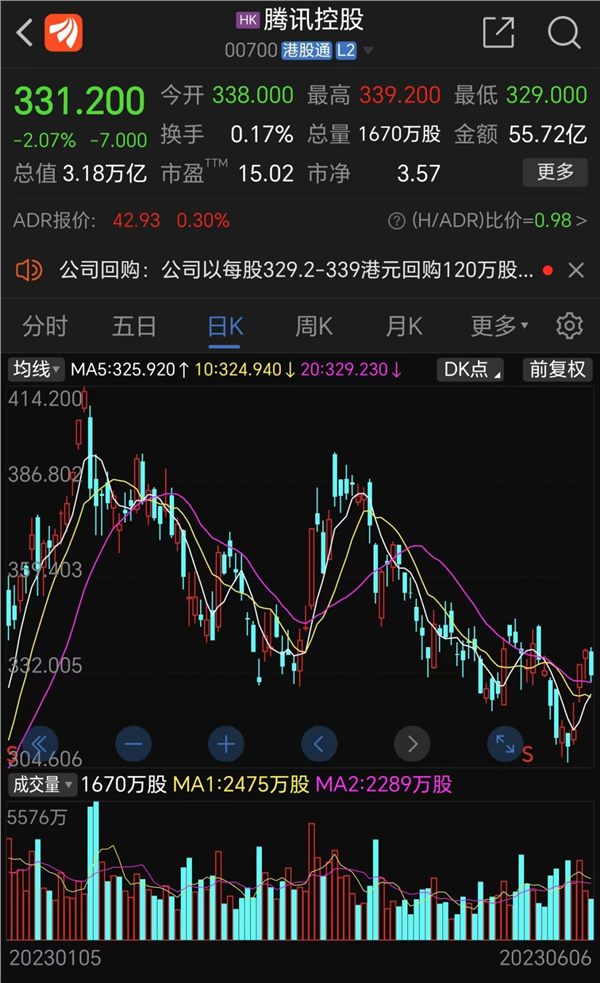The height and width of the screenshot is (983, 600).
Task: Switch to the 分时 chart tab
Action: (x=45, y=326)
